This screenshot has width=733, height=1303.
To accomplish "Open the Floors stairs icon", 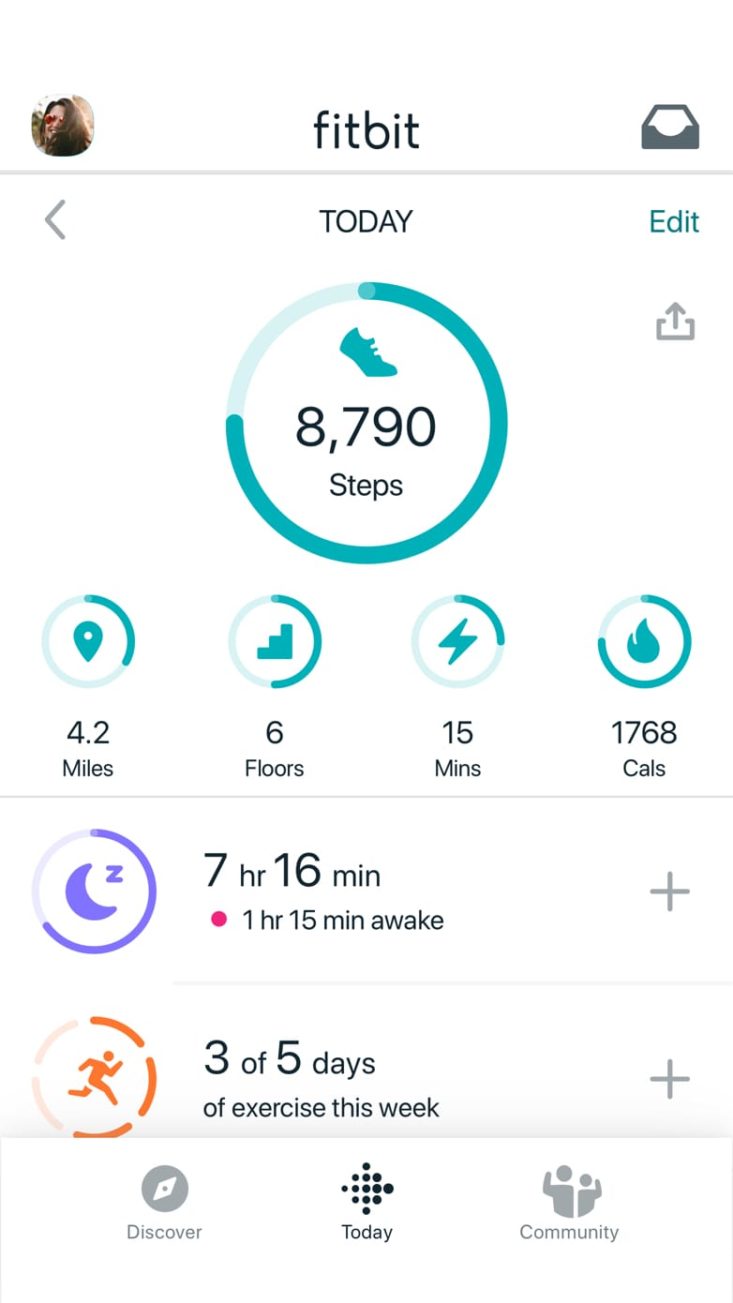I will tap(274, 641).
